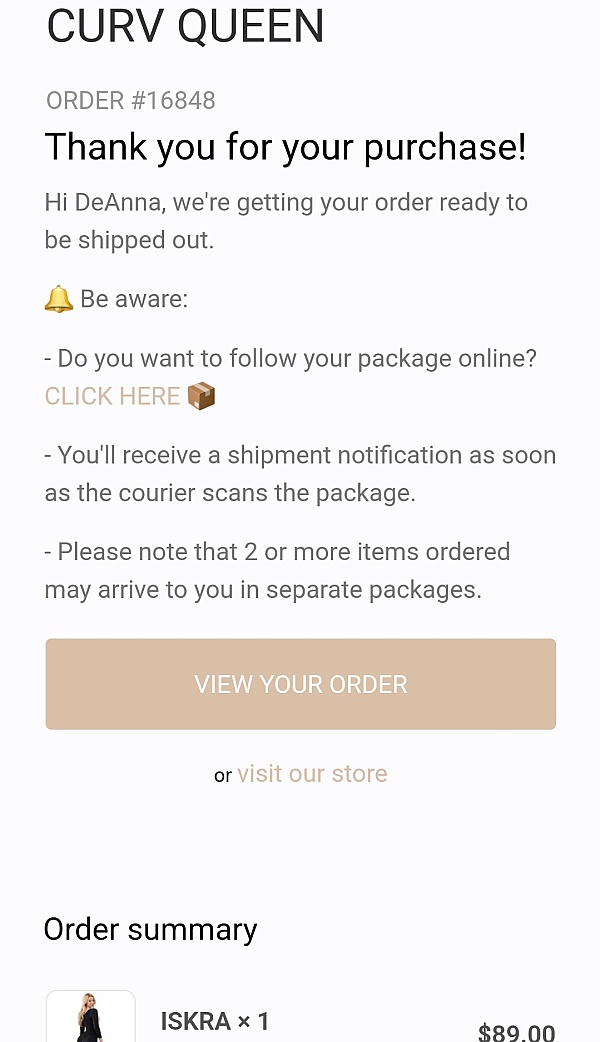Tap the VIEW YOUR ORDER button
Viewport: 600px width, 1042px height.
[x=300, y=684]
